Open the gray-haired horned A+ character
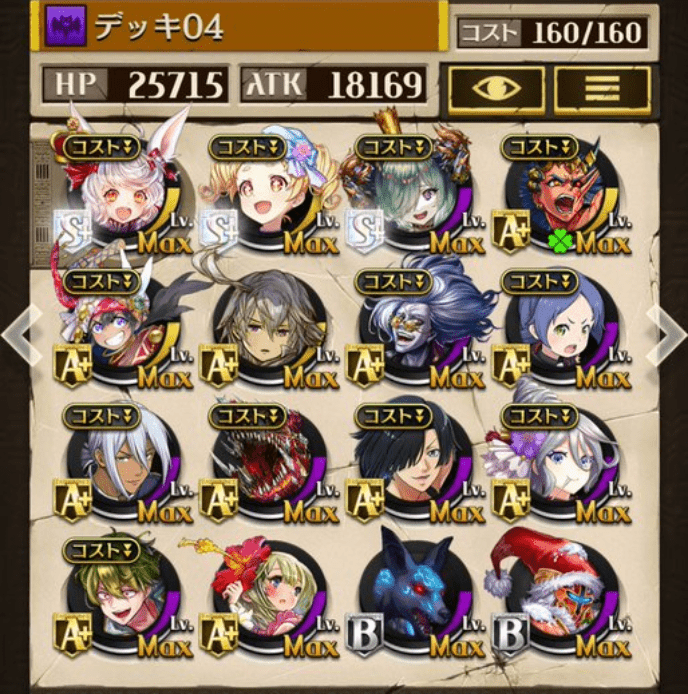688x694 pixels. [266, 332]
